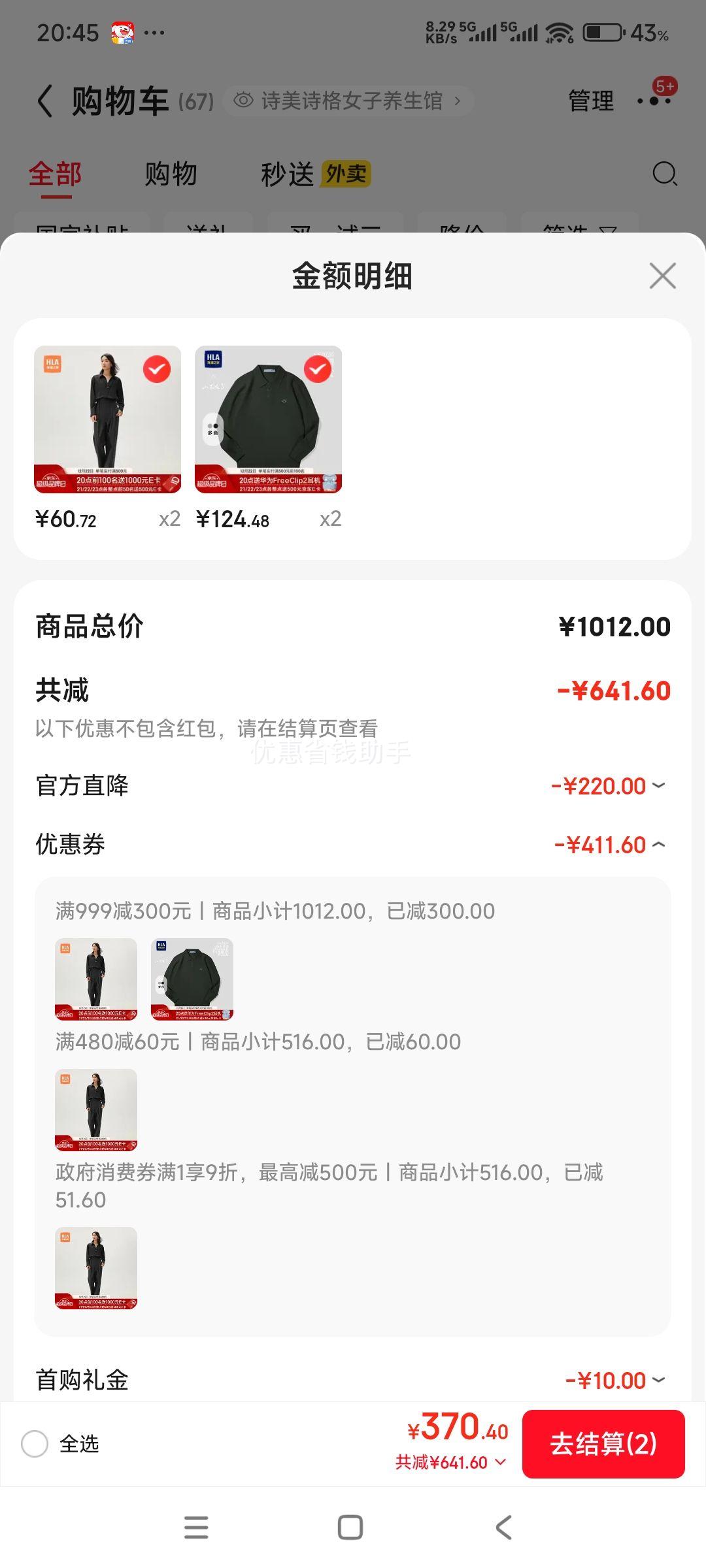Open cart search via the magnifier icon
The height and width of the screenshot is (1568, 706).
663,174
